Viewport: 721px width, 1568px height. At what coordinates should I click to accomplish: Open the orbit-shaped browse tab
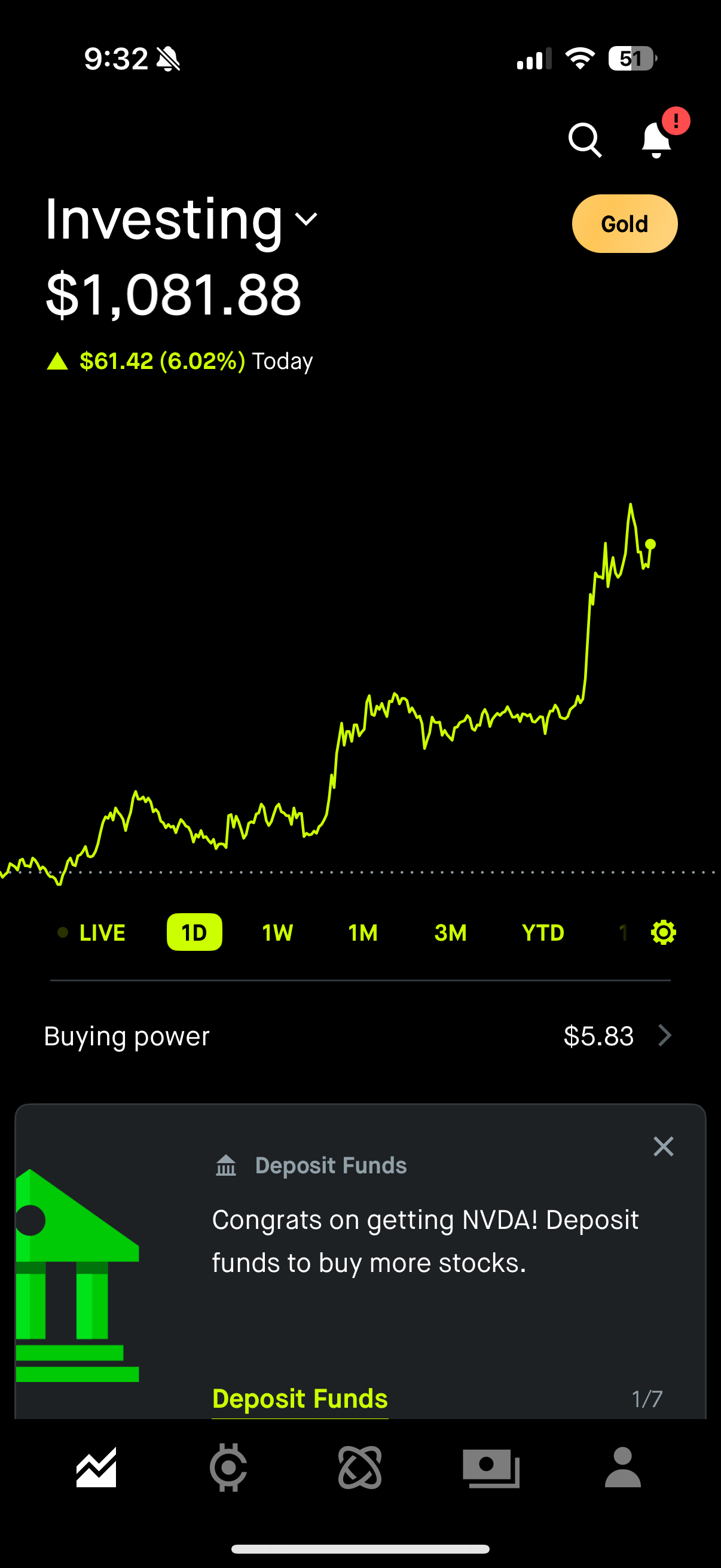coord(359,1468)
